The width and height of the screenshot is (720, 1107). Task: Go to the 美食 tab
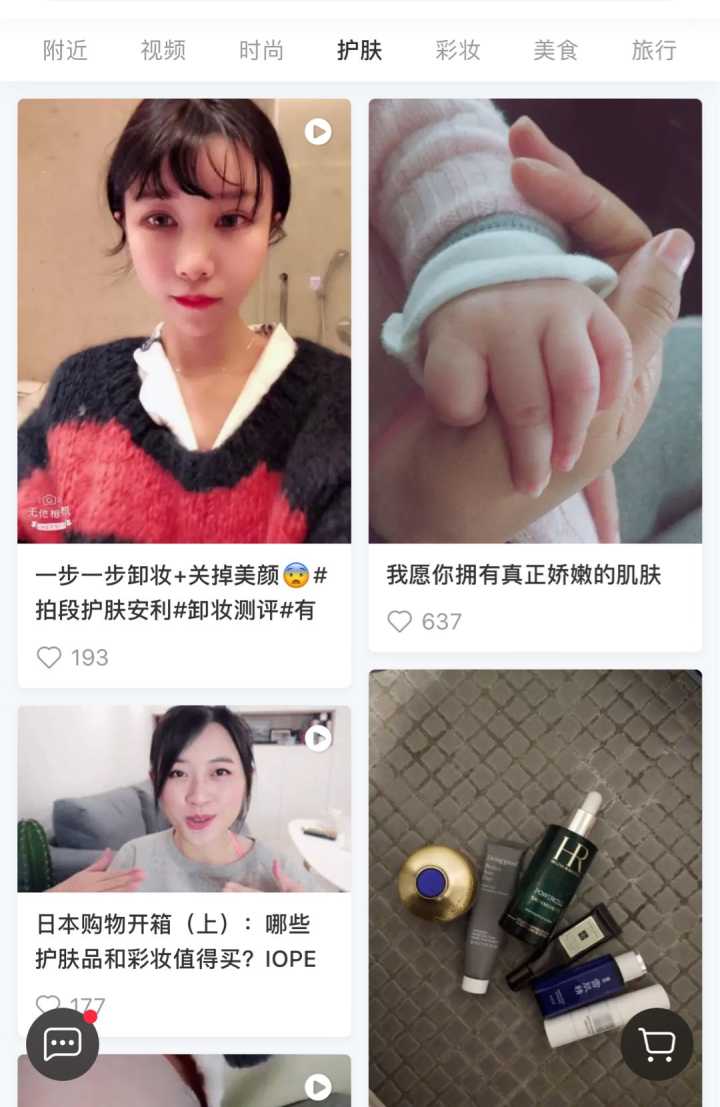coord(556,50)
